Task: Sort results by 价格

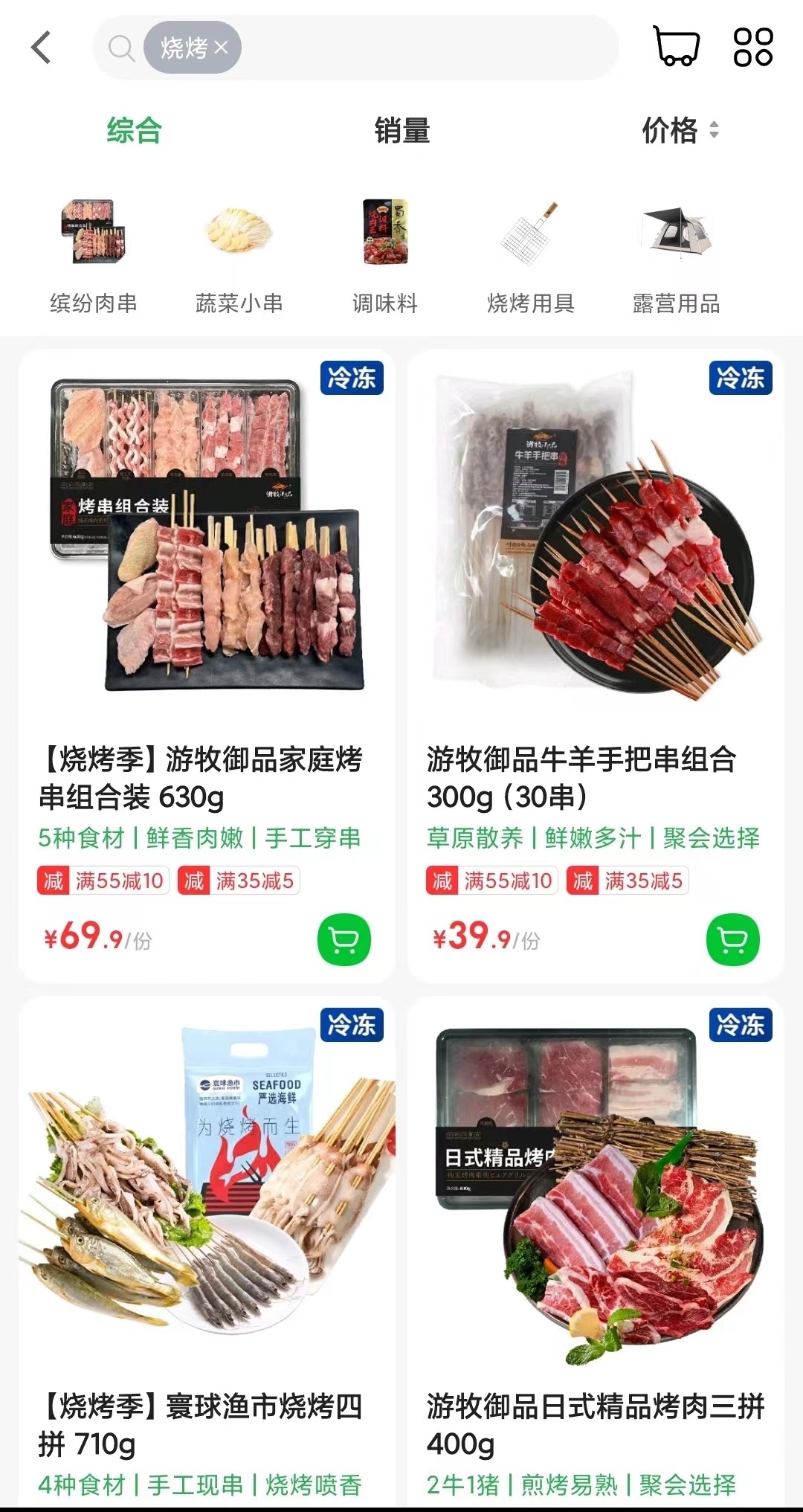Action: pos(678,131)
